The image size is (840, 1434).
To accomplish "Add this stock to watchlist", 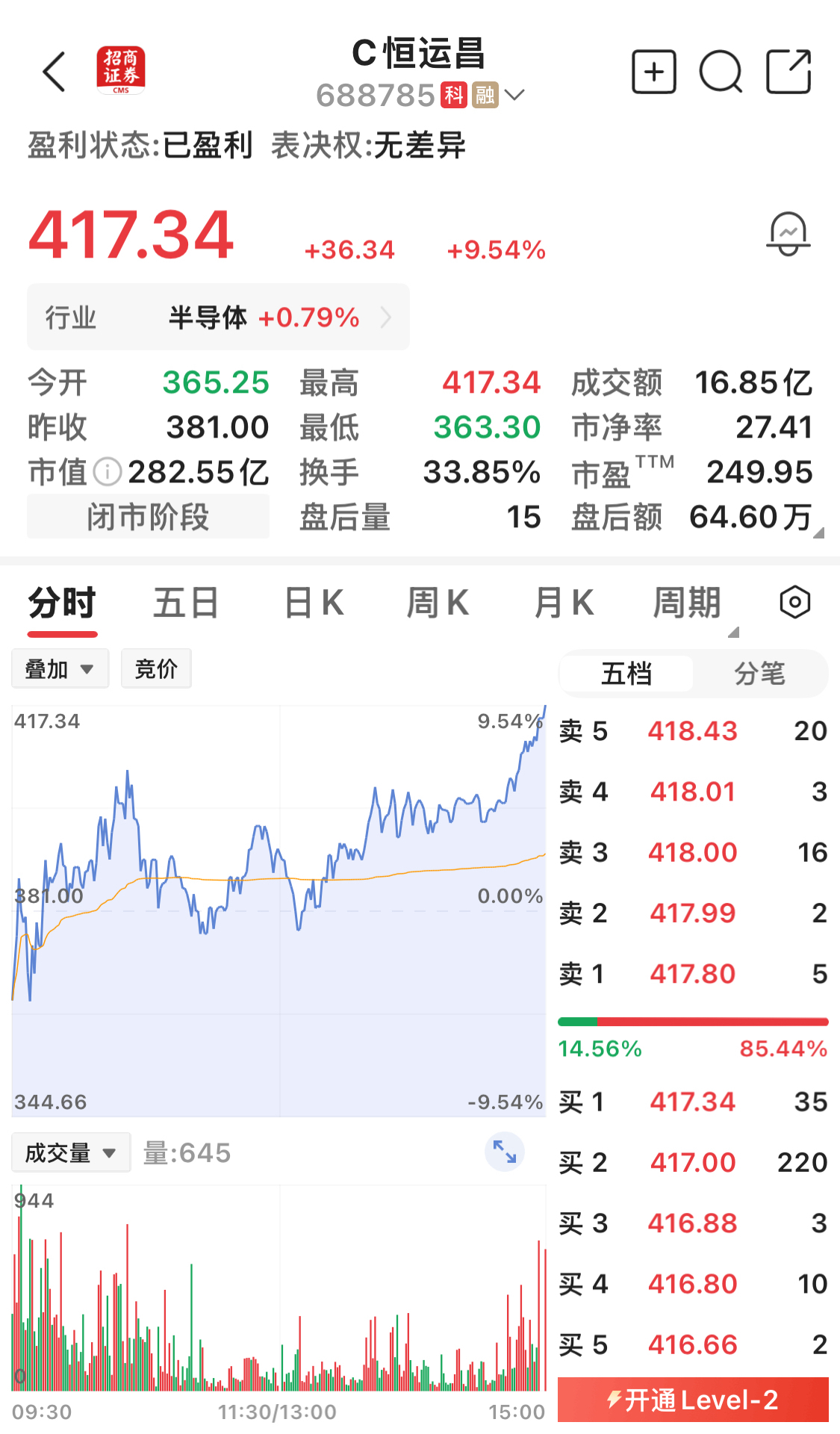I will pos(653,72).
